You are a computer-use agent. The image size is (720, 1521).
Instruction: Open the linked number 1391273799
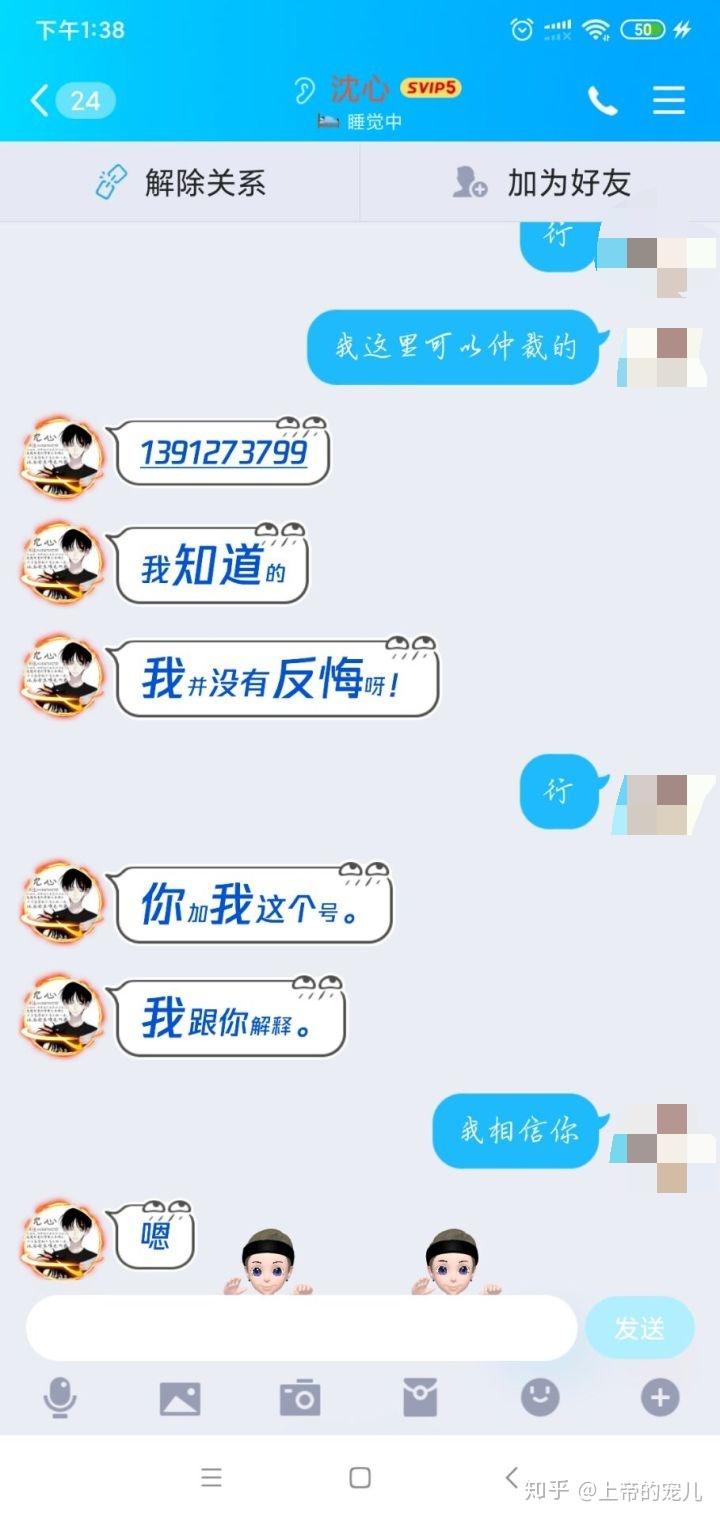(223, 454)
